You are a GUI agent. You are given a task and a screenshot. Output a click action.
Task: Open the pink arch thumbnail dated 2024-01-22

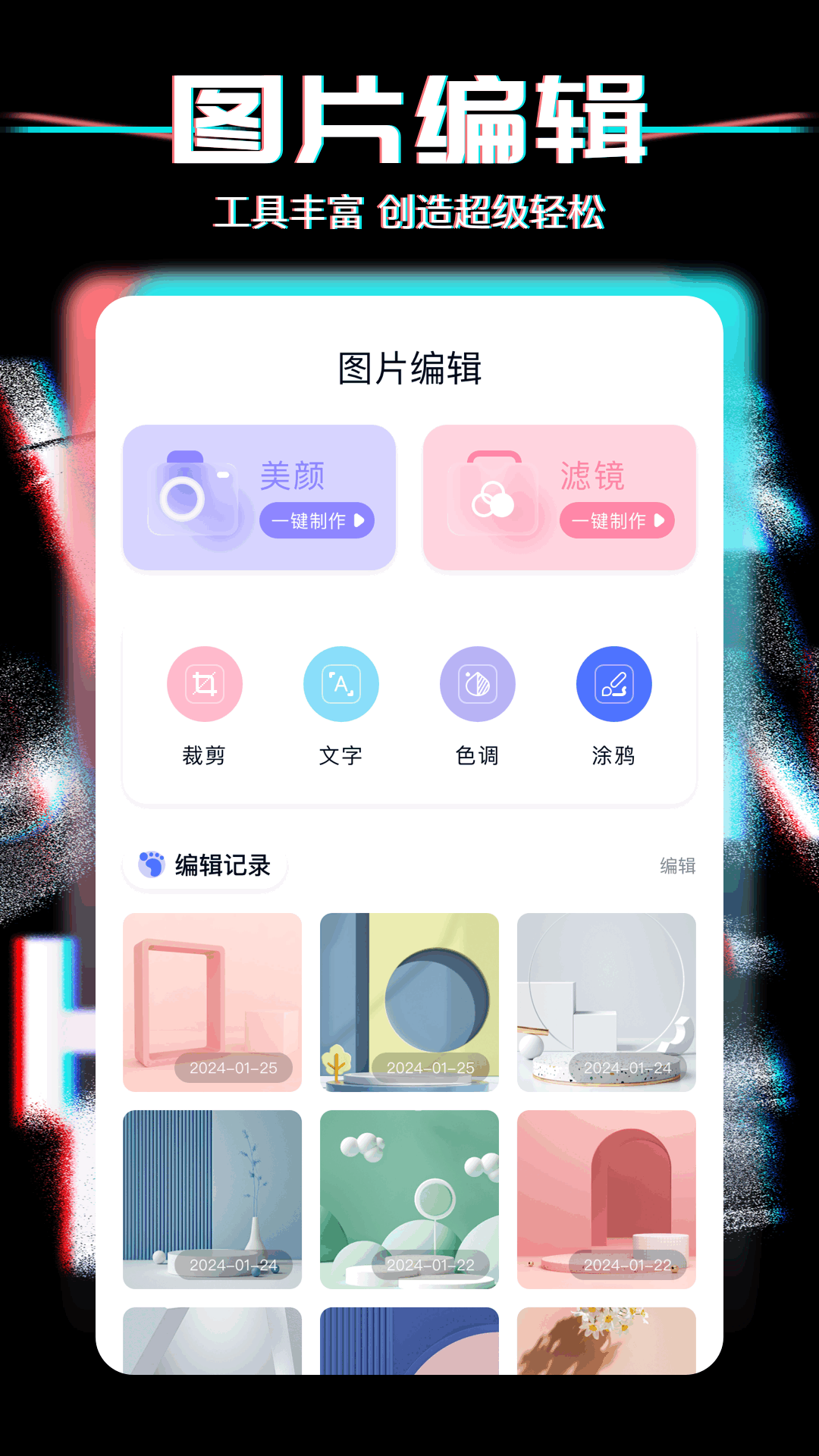pos(607,1200)
